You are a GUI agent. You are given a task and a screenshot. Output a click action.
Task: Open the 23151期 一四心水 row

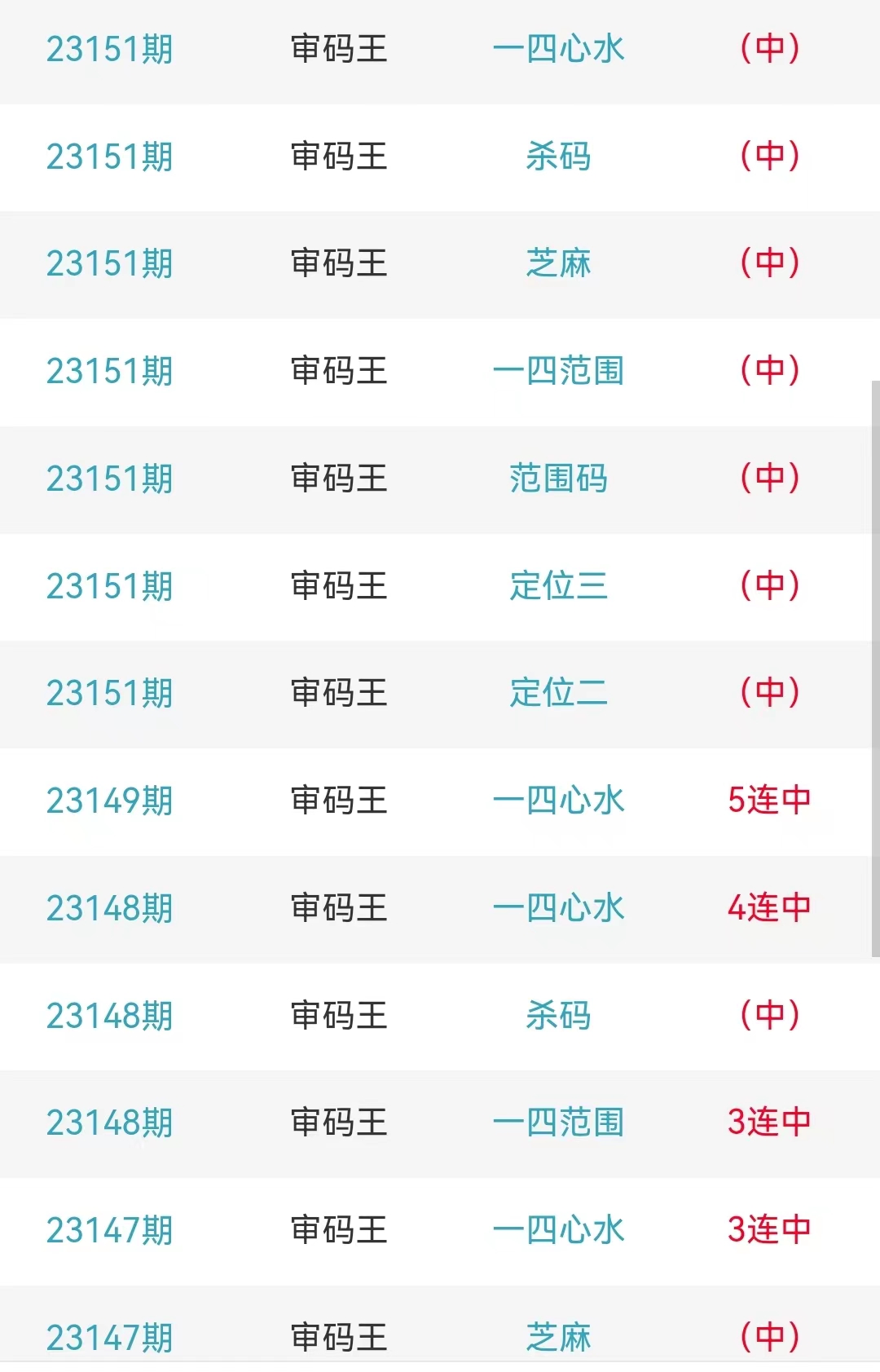pyautogui.click(x=558, y=50)
